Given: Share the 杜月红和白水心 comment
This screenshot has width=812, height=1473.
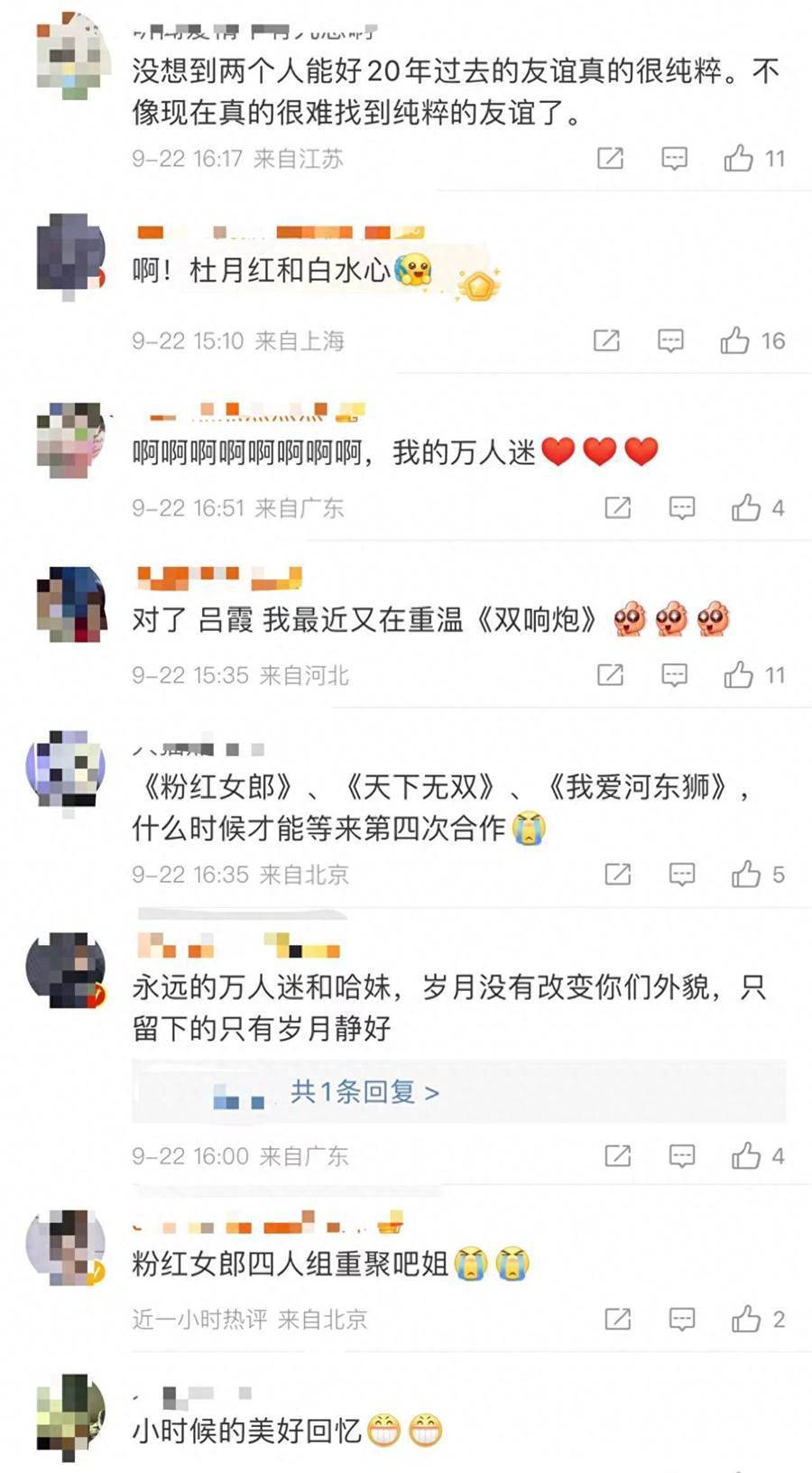Looking at the screenshot, I should (606, 341).
